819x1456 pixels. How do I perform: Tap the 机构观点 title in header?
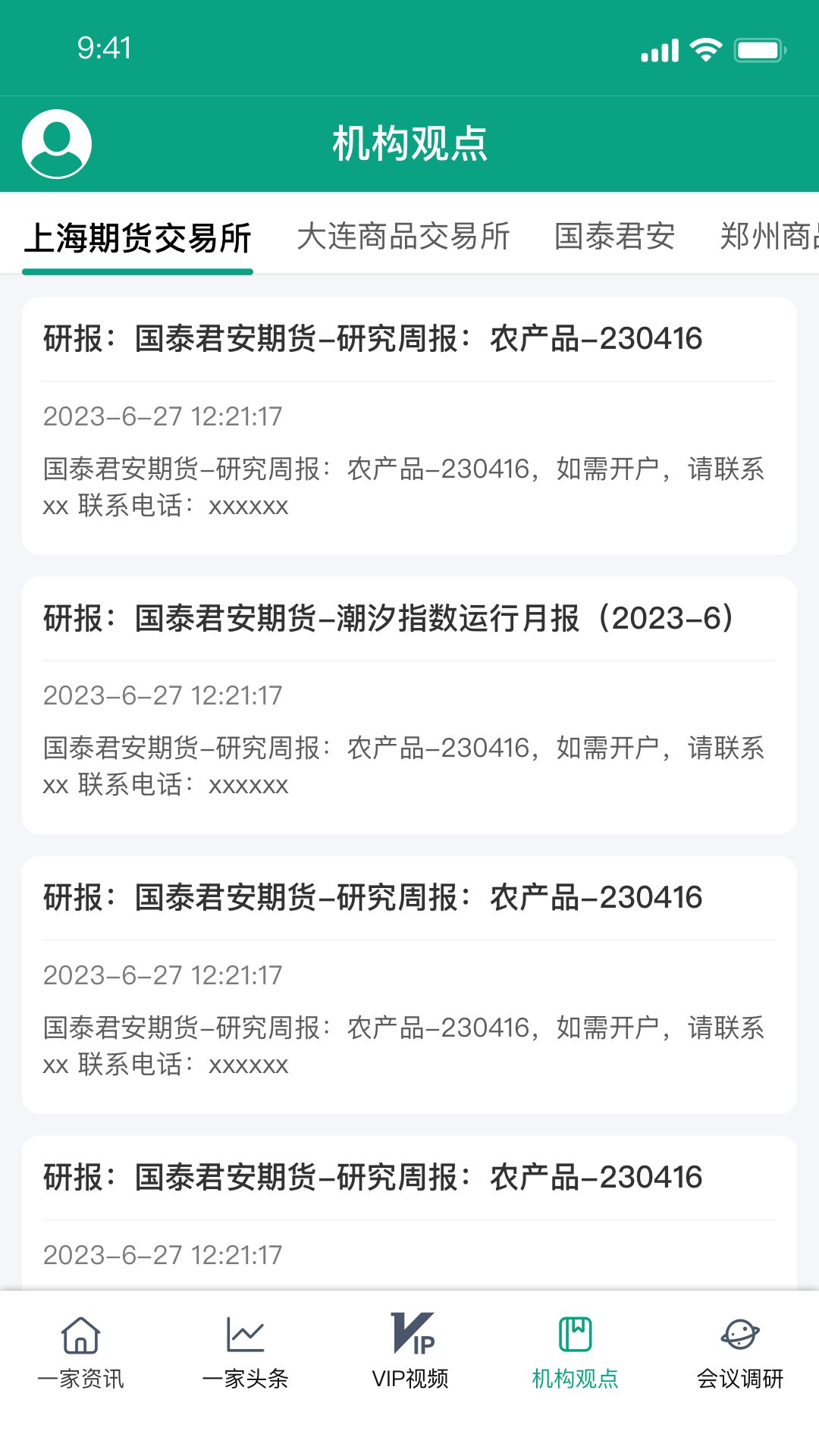coord(409,143)
